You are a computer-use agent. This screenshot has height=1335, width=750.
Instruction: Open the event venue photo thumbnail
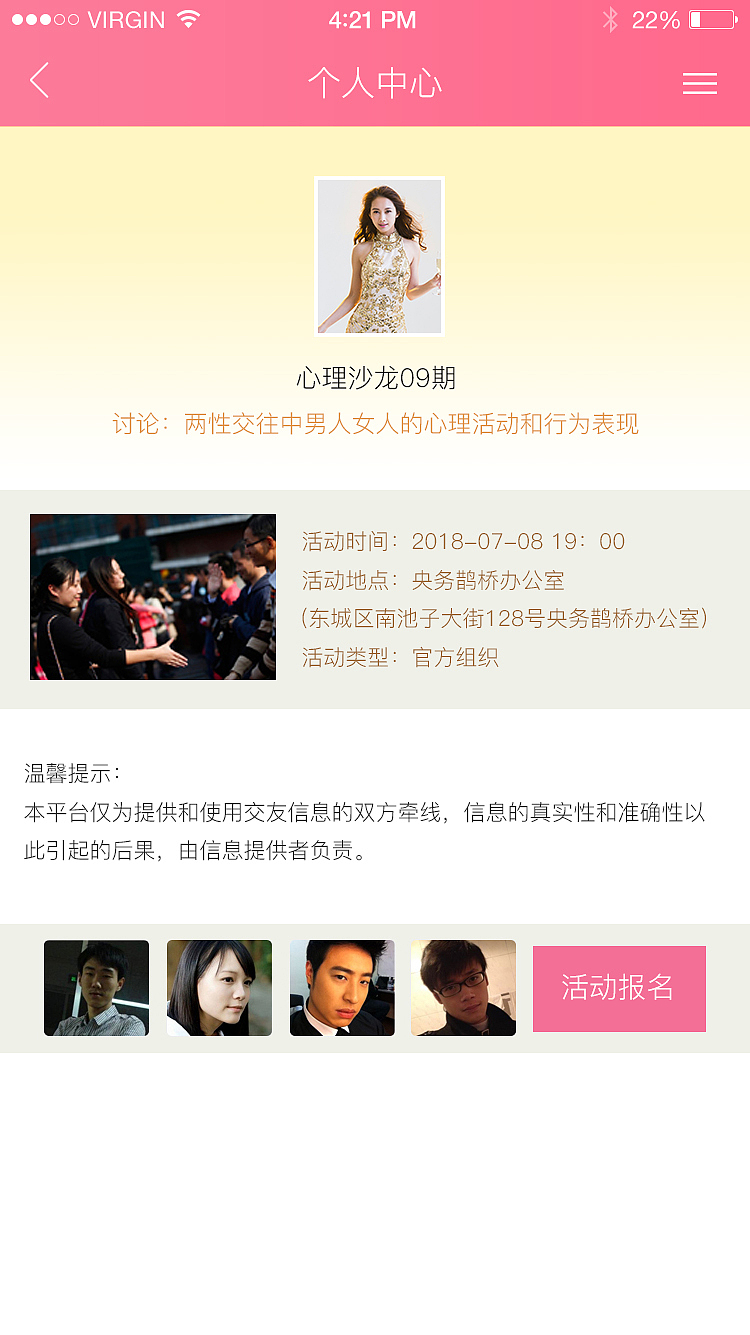[x=152, y=596]
